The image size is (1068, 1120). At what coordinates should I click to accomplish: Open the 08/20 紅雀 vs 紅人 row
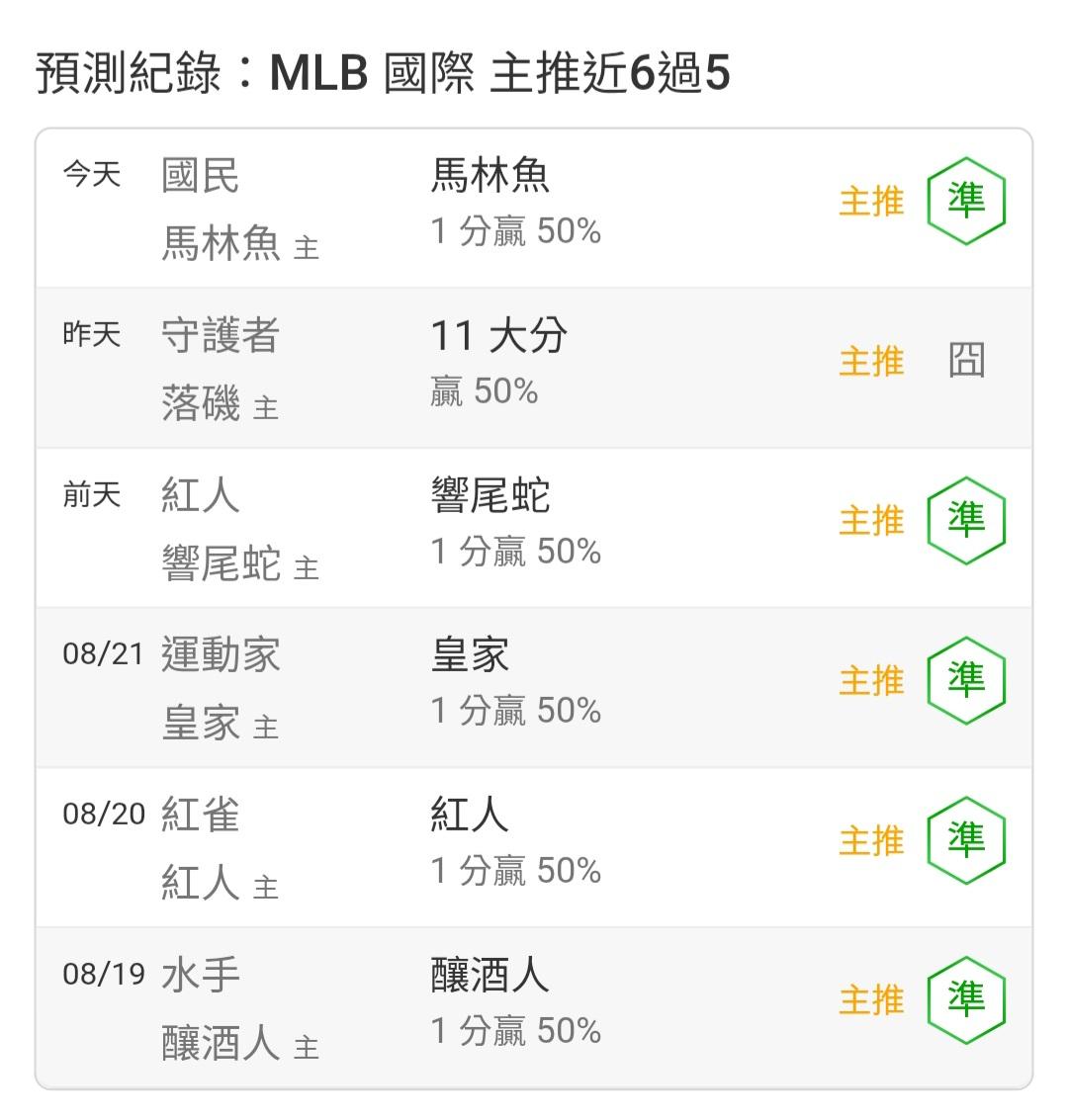(x=534, y=848)
